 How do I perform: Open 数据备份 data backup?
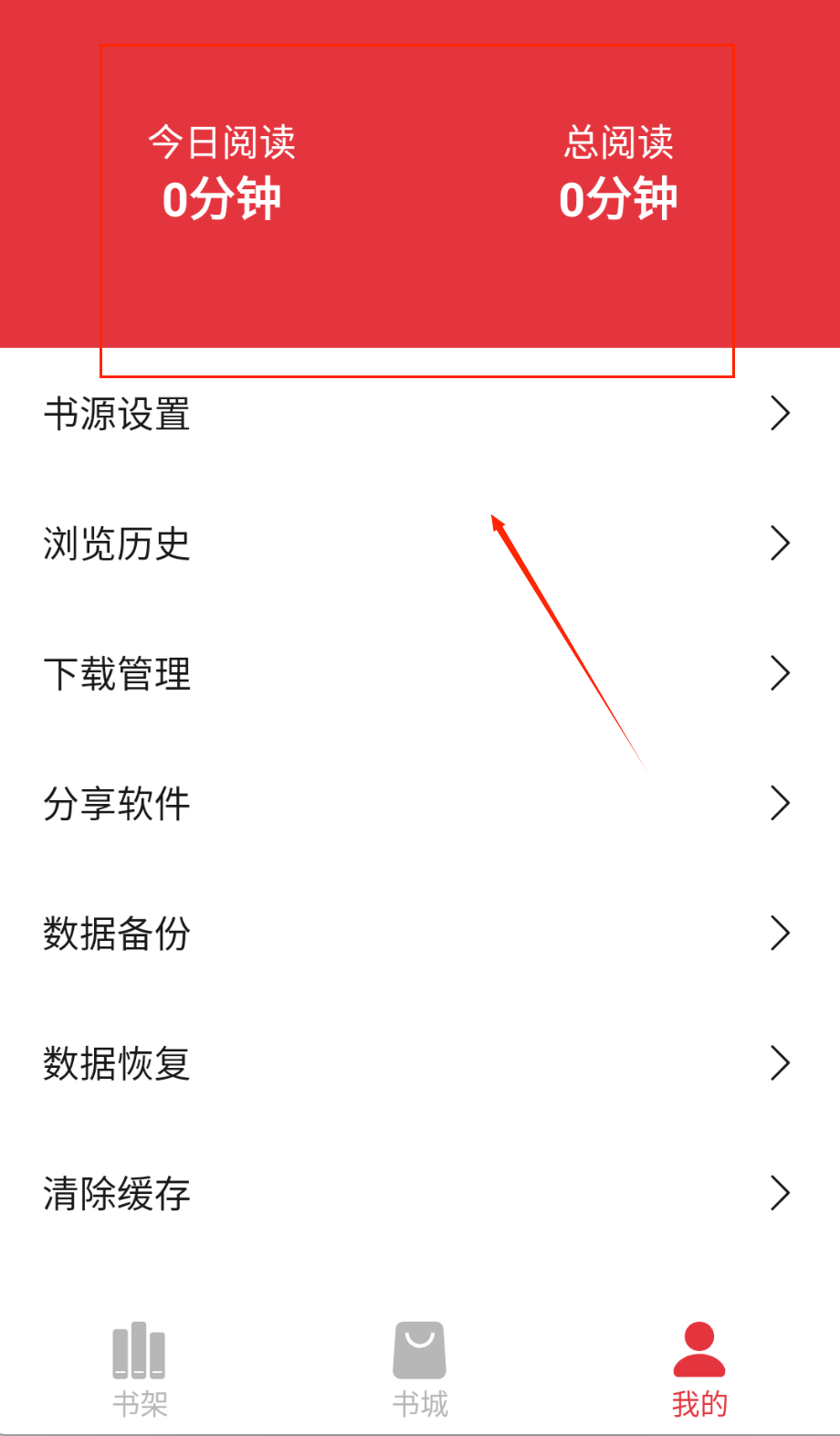(117, 934)
